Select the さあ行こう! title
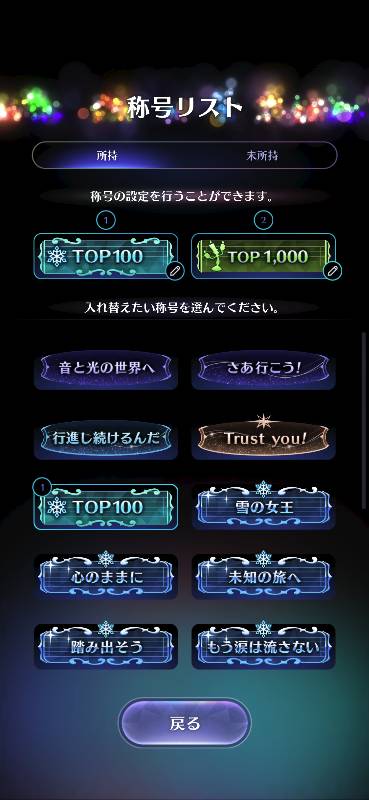369x800 pixels. [x=263, y=369]
